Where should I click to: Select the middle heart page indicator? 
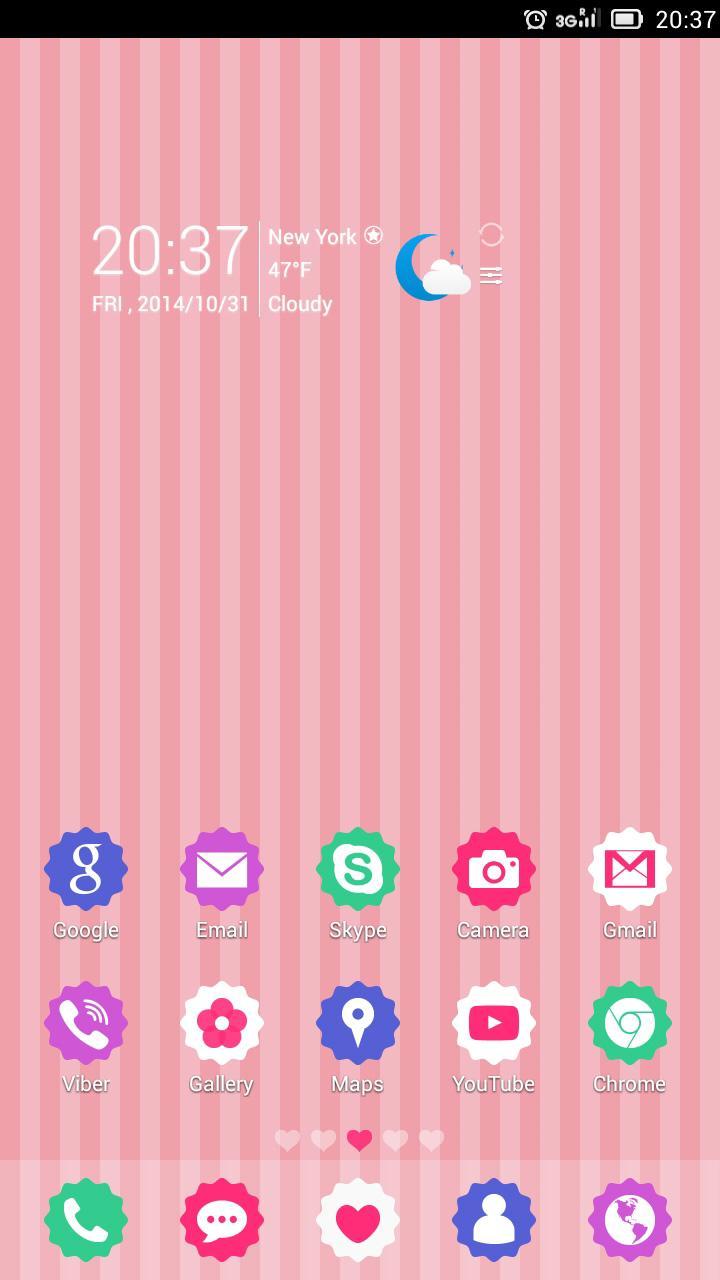click(358, 1139)
